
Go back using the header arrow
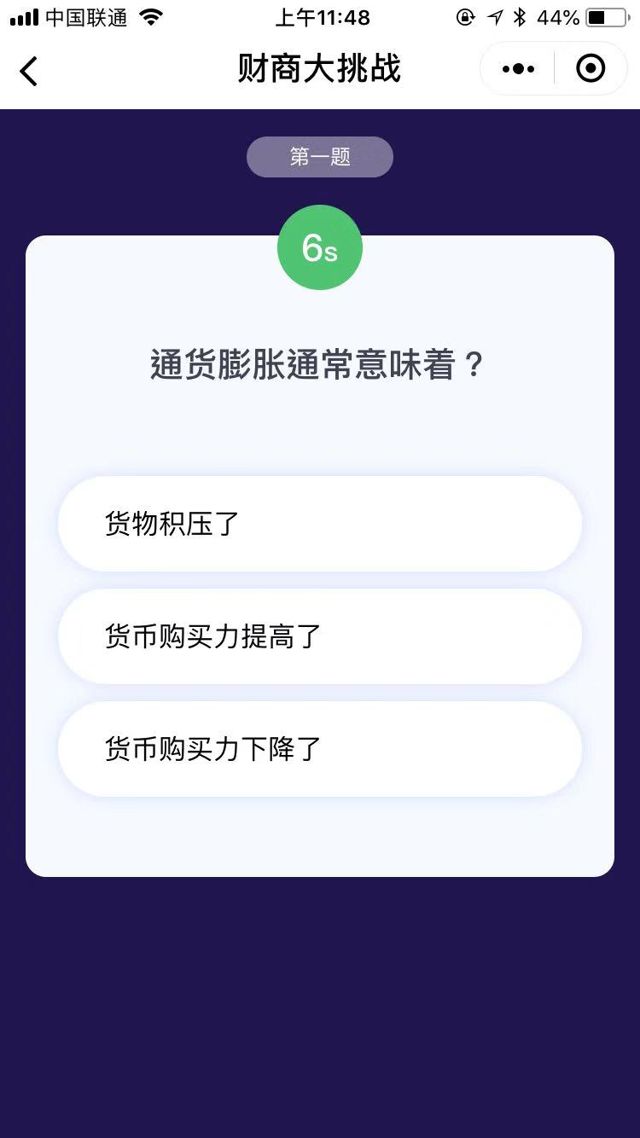(29, 70)
